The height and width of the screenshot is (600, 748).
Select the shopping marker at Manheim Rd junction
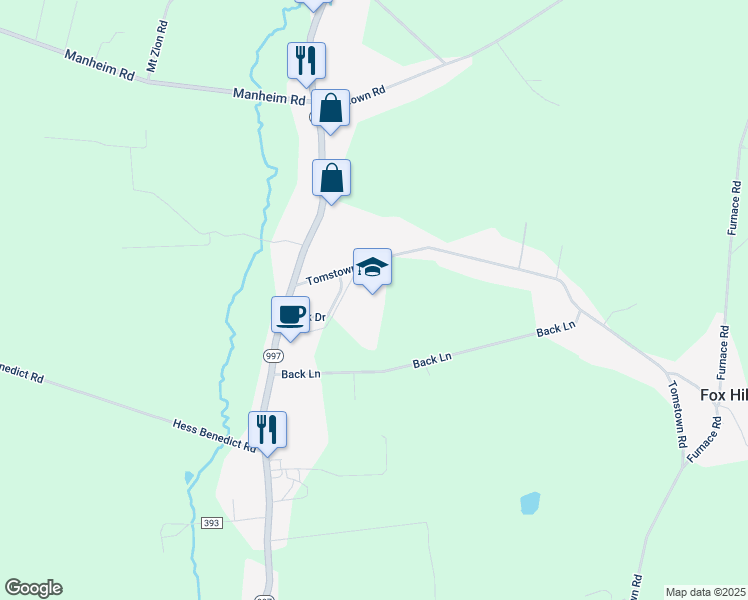(x=331, y=108)
